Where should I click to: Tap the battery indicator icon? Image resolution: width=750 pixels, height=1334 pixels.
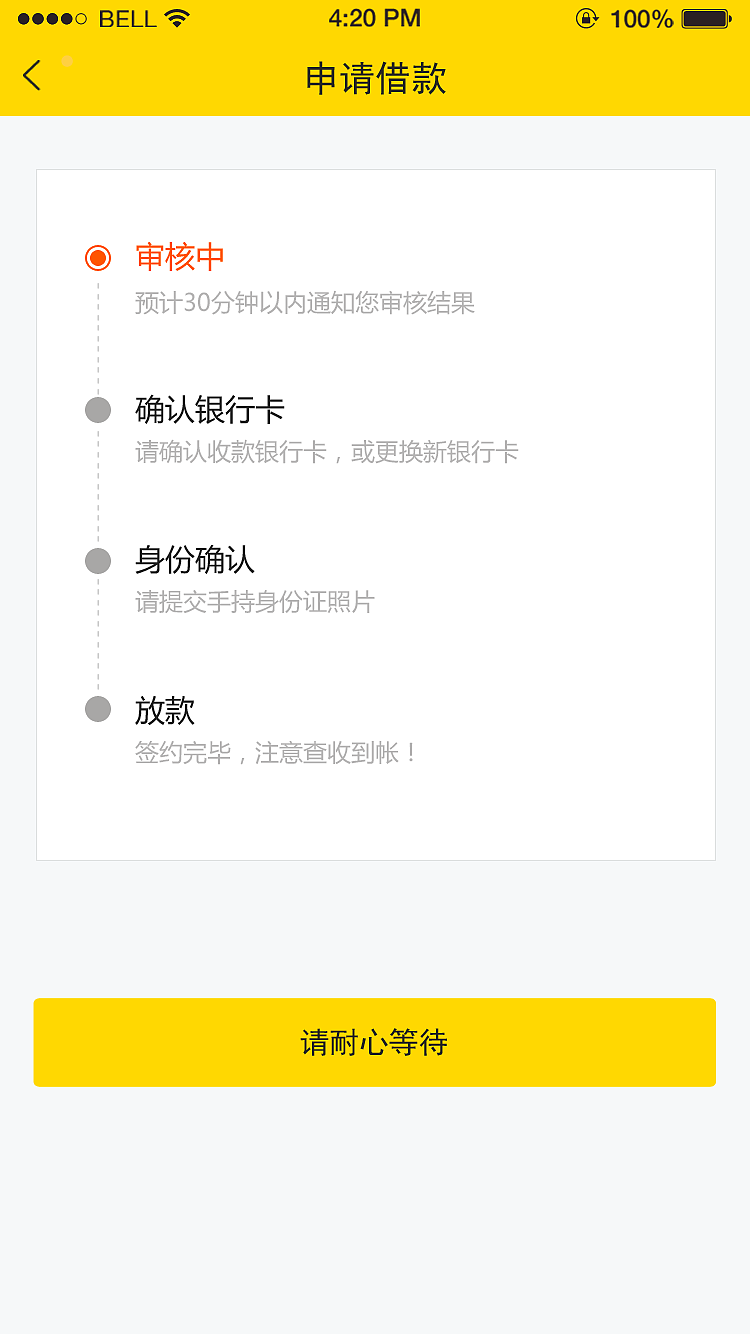pos(707,17)
